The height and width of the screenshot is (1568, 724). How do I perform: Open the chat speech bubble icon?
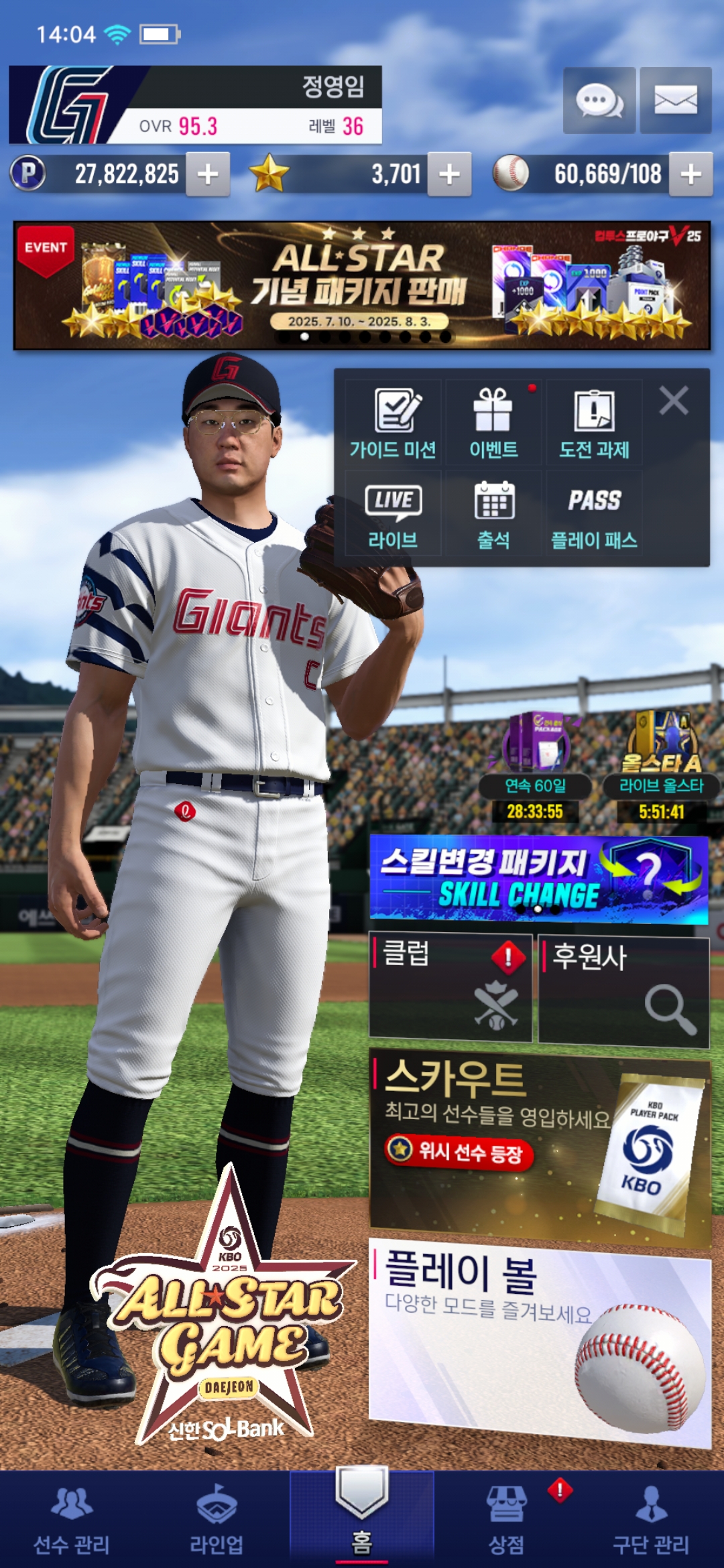pyautogui.click(x=599, y=101)
